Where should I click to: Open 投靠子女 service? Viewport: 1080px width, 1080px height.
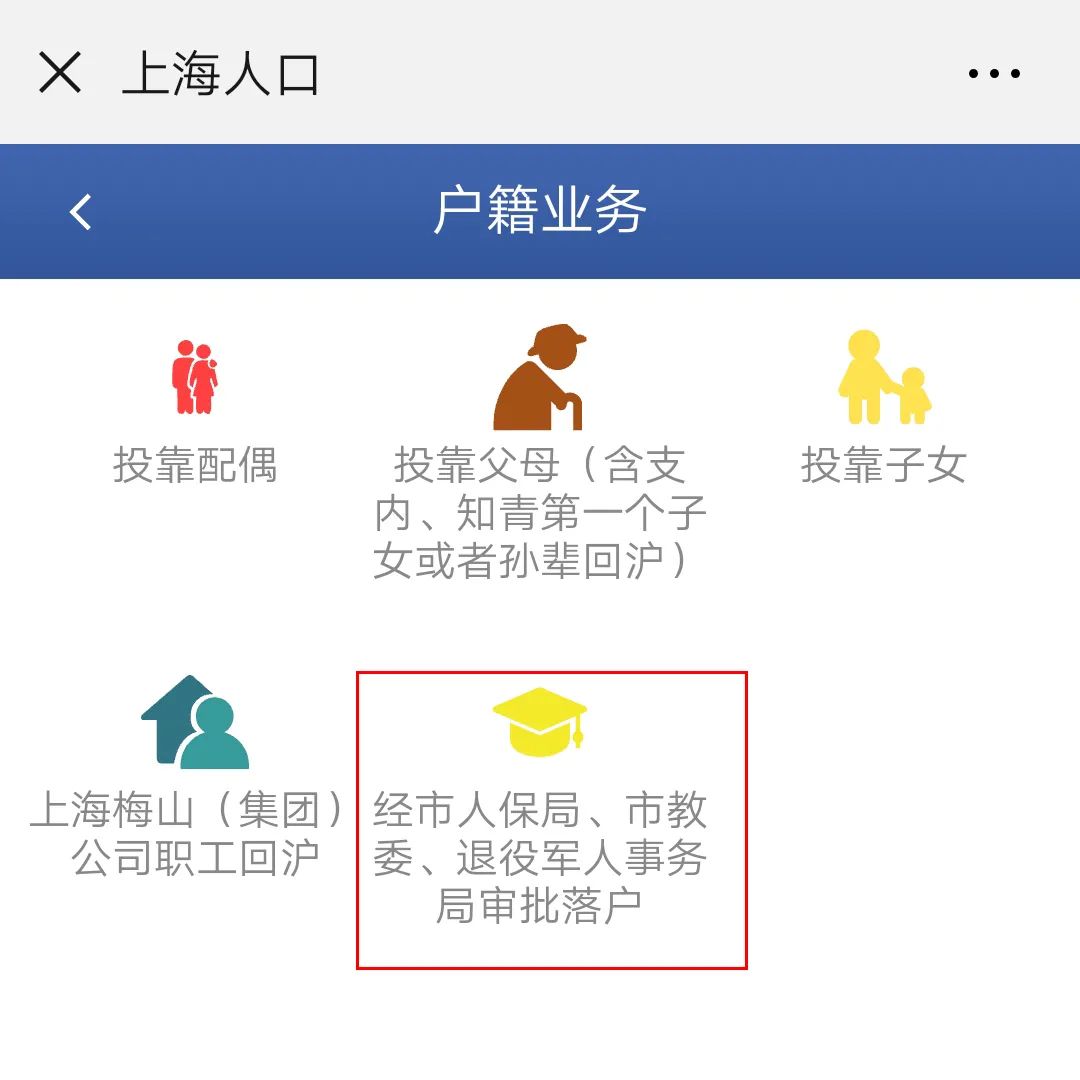[884, 410]
